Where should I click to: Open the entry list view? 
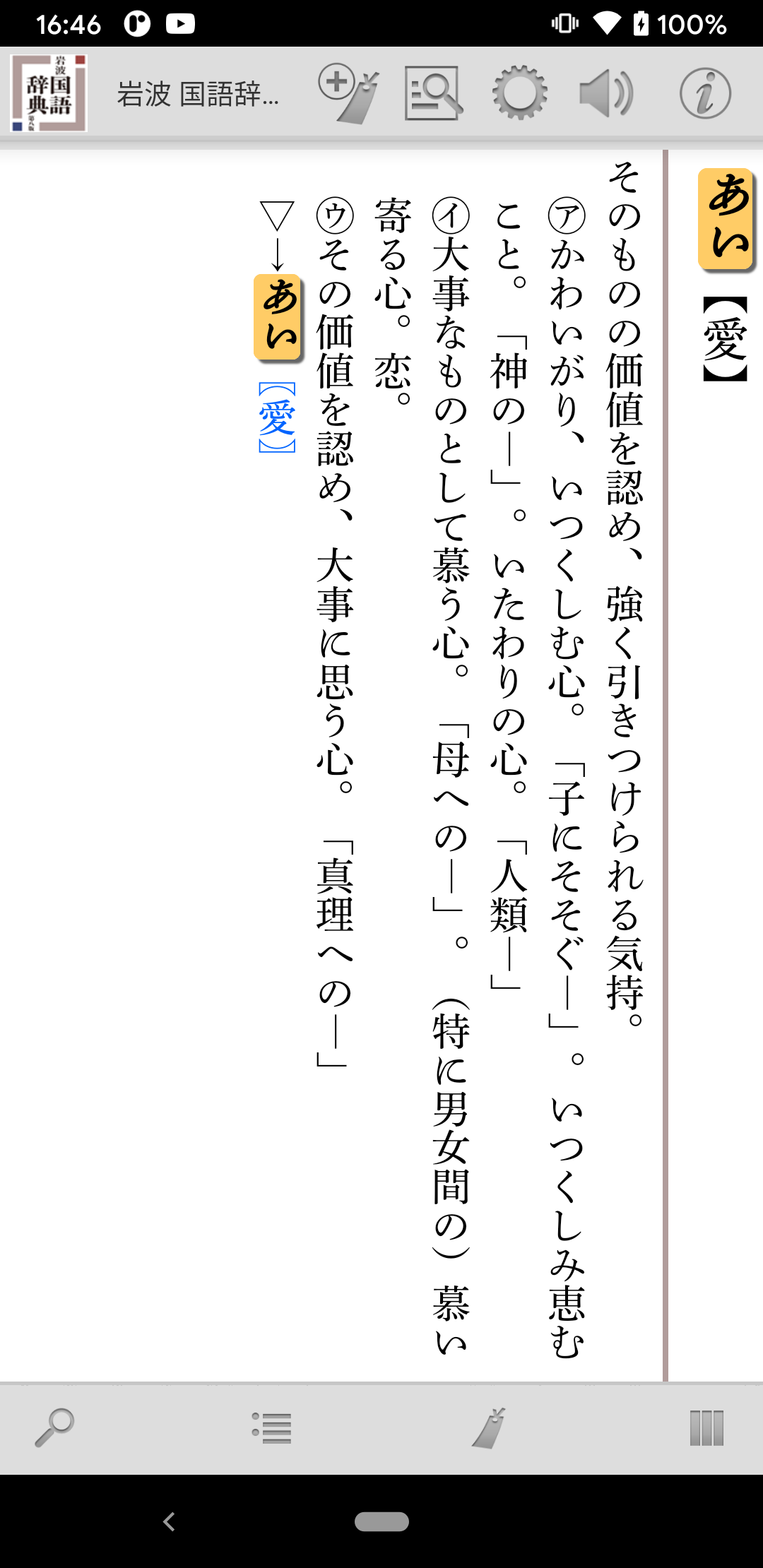(x=272, y=1428)
